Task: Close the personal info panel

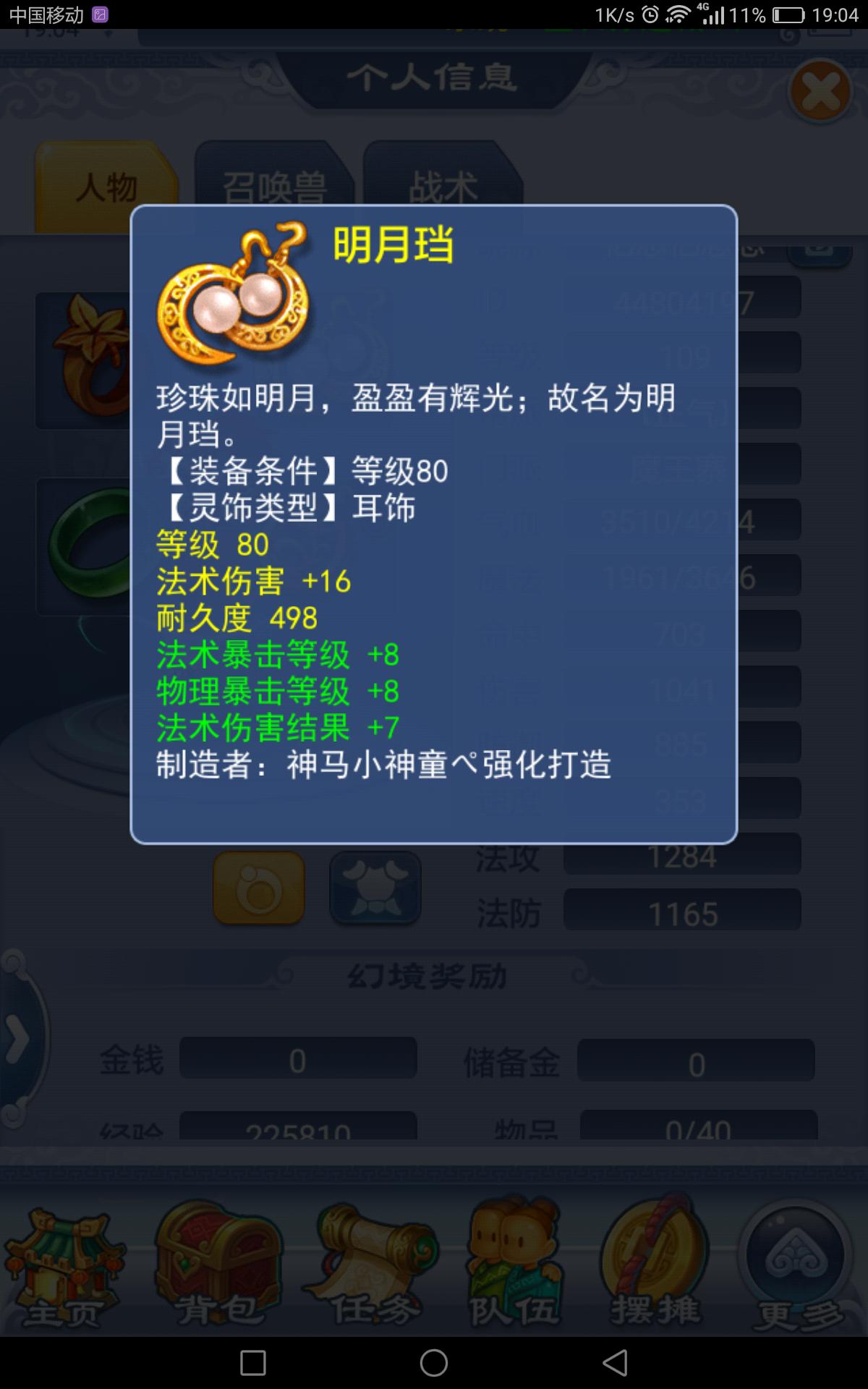Action: tap(820, 92)
